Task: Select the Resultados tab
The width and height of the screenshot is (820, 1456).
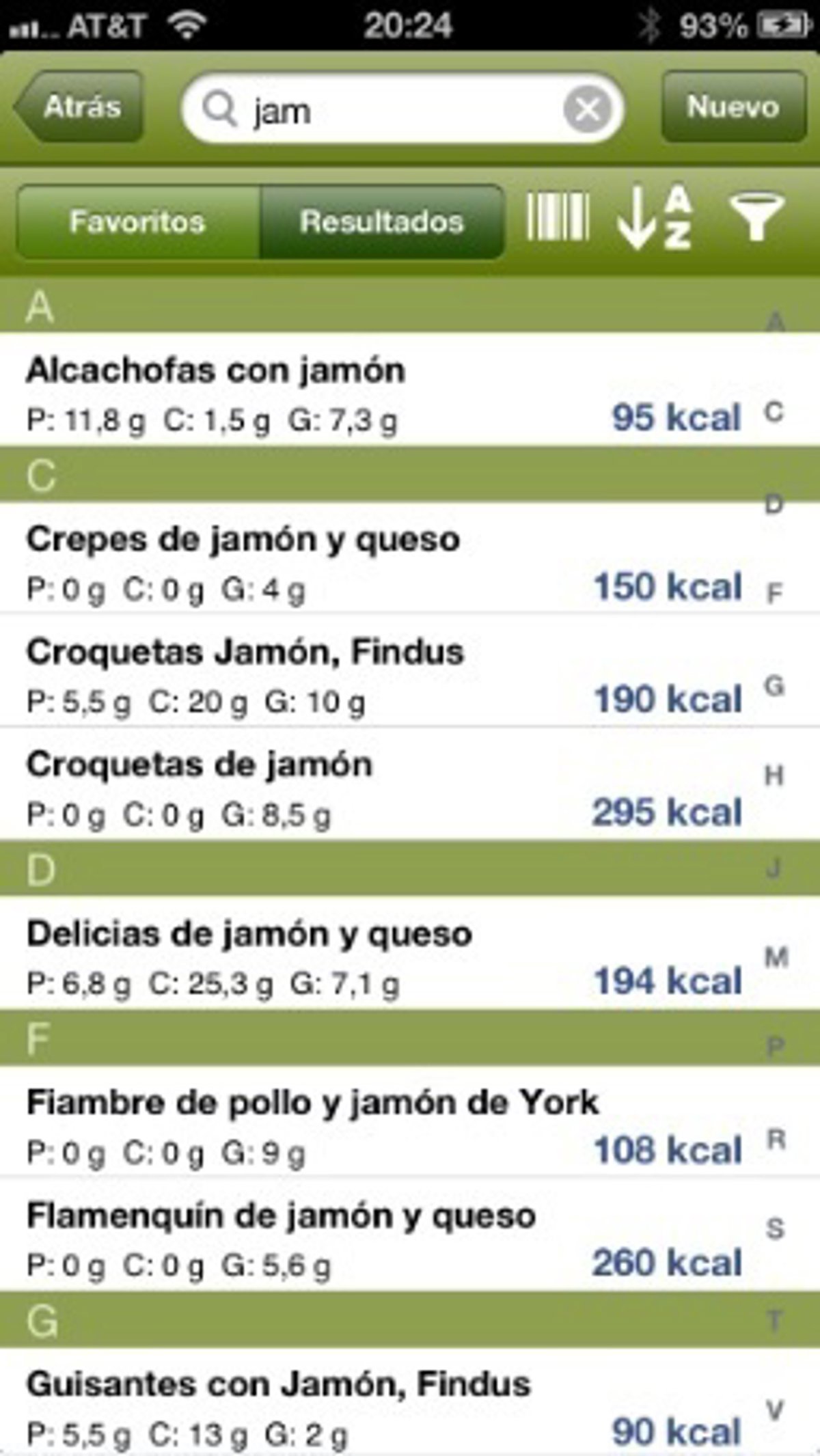Action: click(x=381, y=222)
